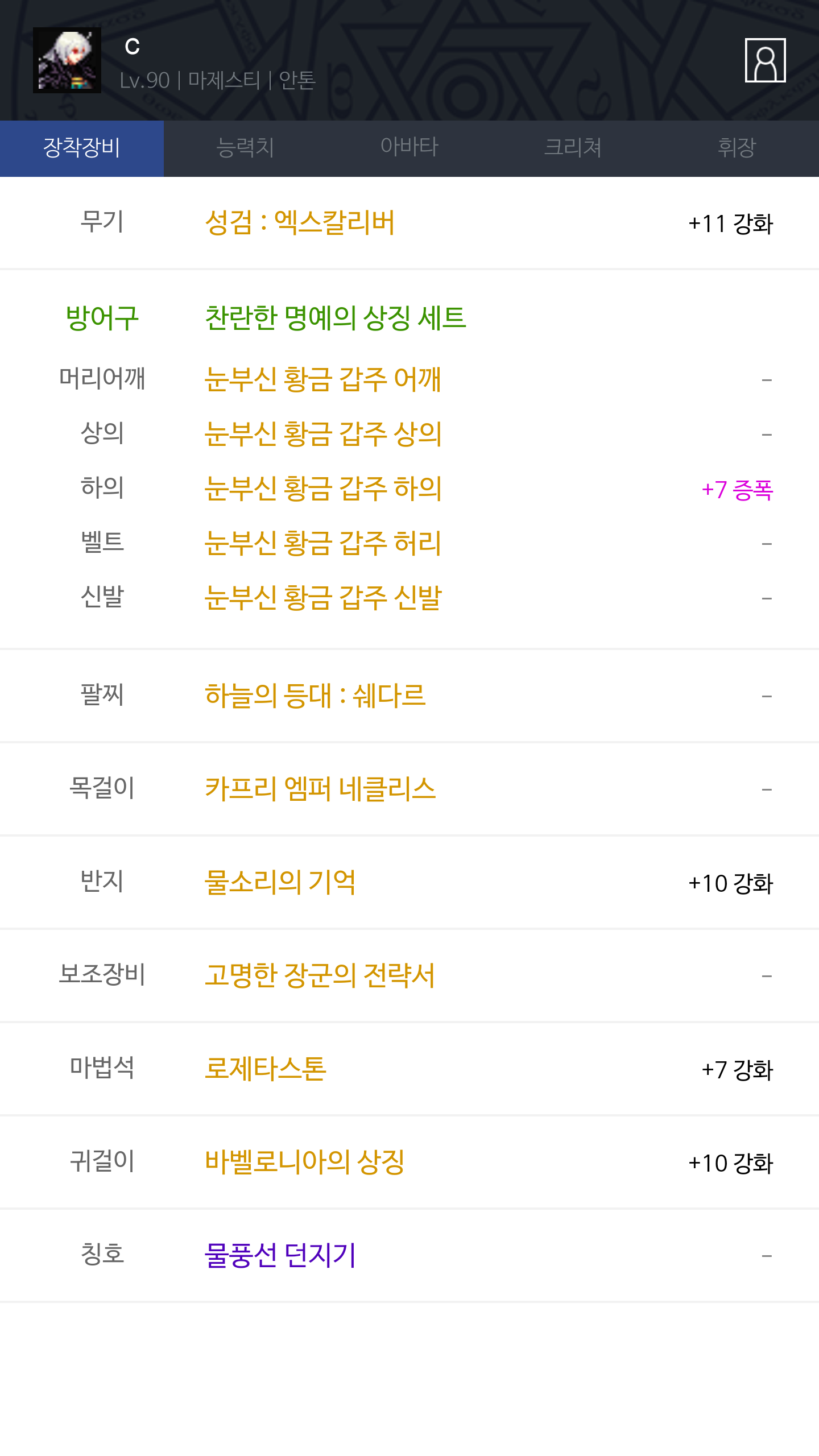Switch to the 능력치 tab
This screenshot has height=1456, width=819.
coord(246,148)
